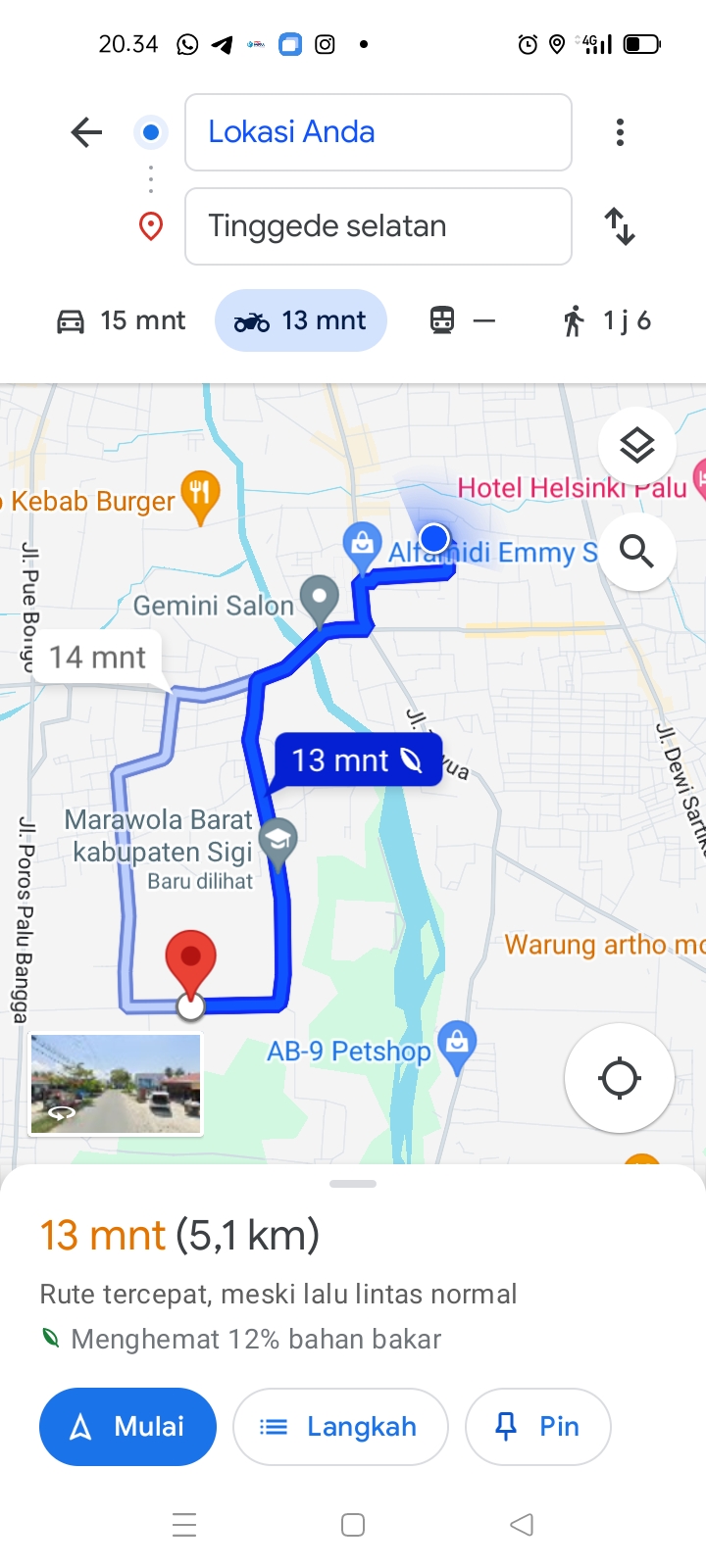Search along the route
Screen dimensions: 706x1568
(637, 552)
